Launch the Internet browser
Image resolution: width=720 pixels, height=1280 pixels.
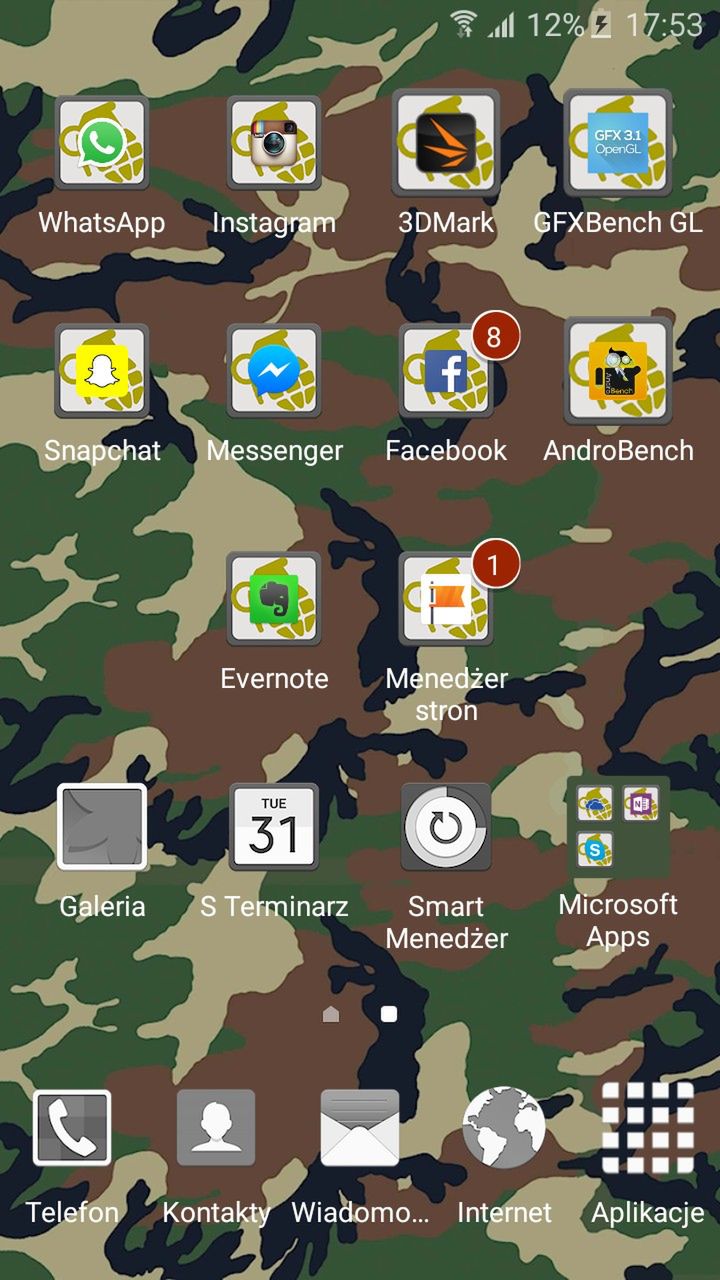pos(504,1128)
